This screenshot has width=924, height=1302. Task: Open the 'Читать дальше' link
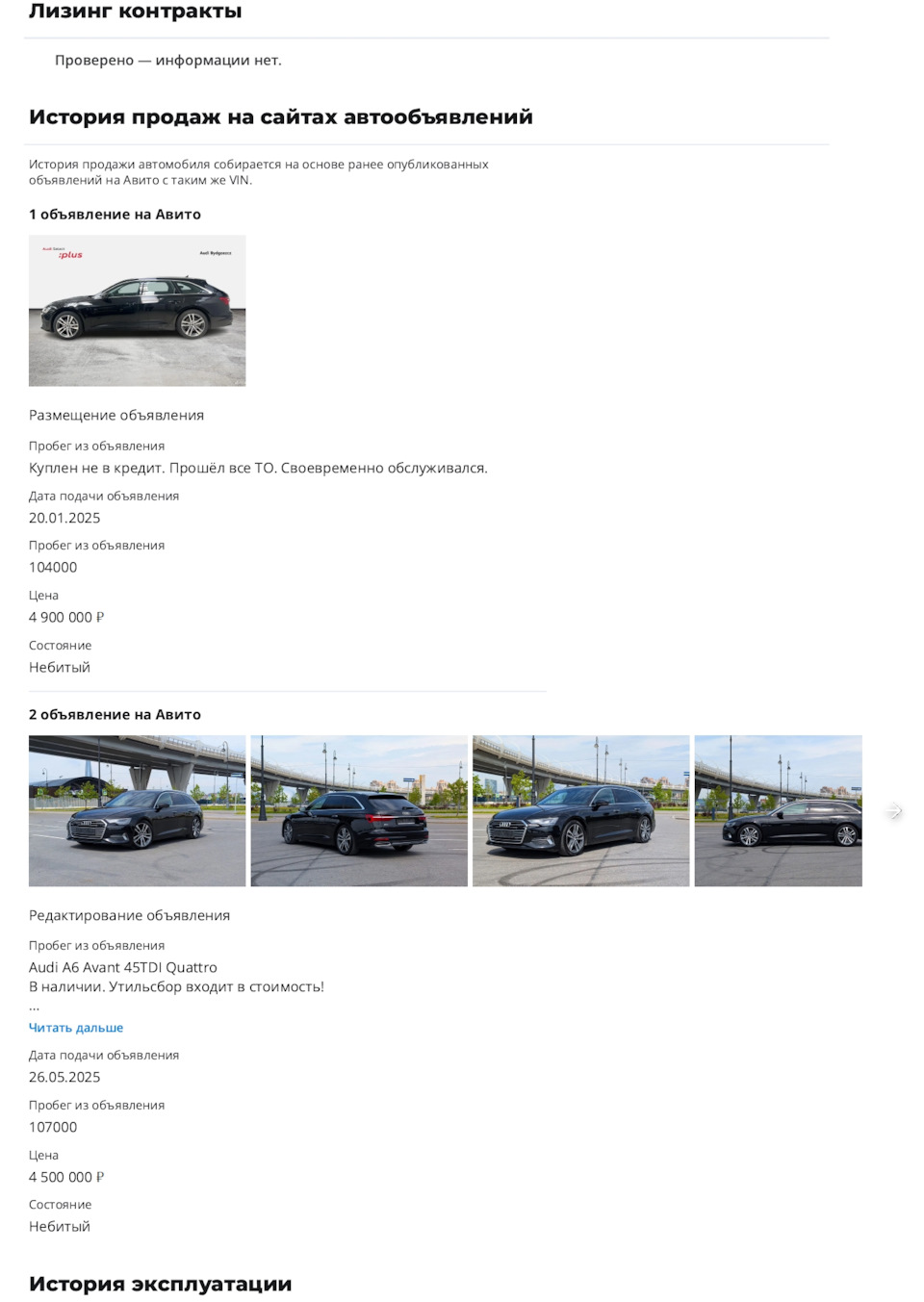click(76, 1028)
